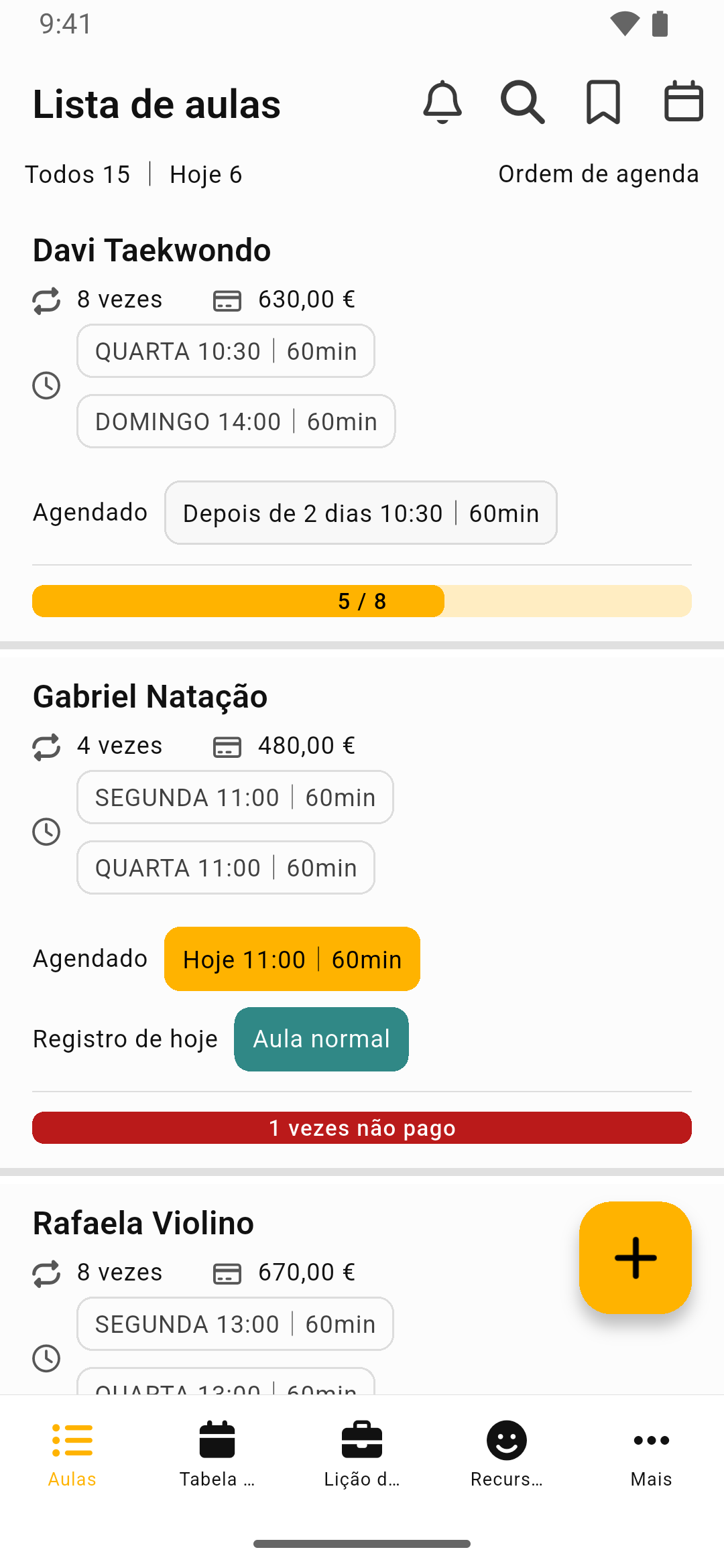Select the Hoje 11:00 scheduled chip
The image size is (724, 1568).
(x=292, y=959)
